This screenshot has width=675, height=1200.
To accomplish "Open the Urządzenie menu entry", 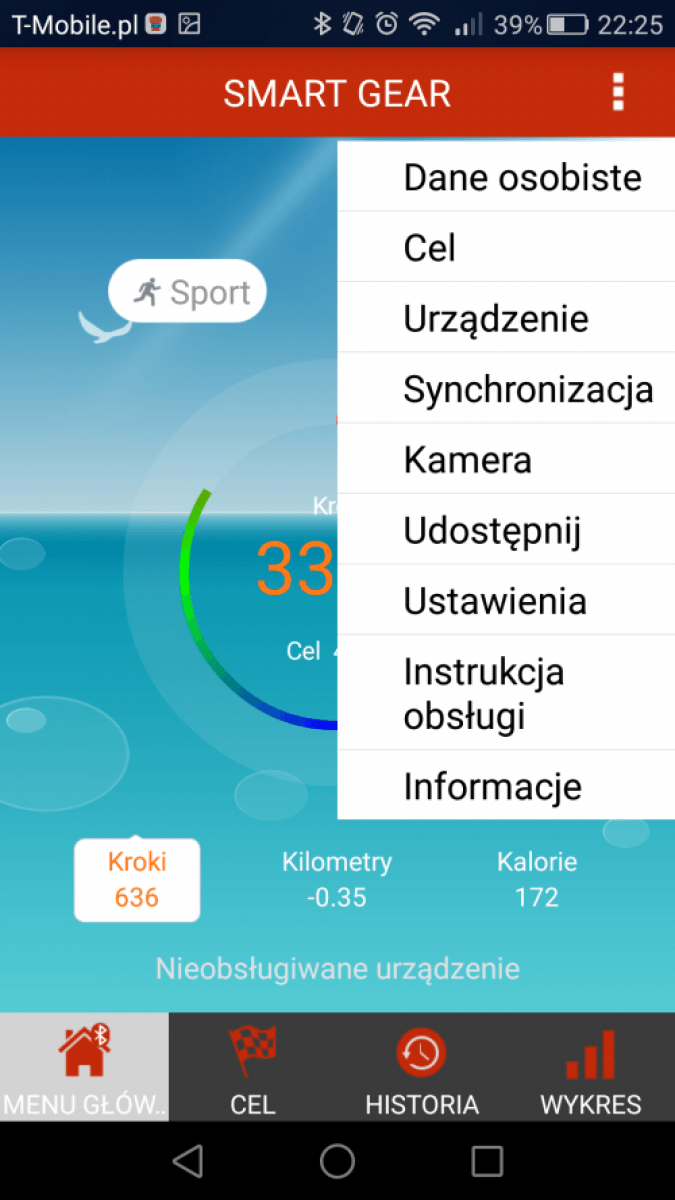I will pos(506,319).
